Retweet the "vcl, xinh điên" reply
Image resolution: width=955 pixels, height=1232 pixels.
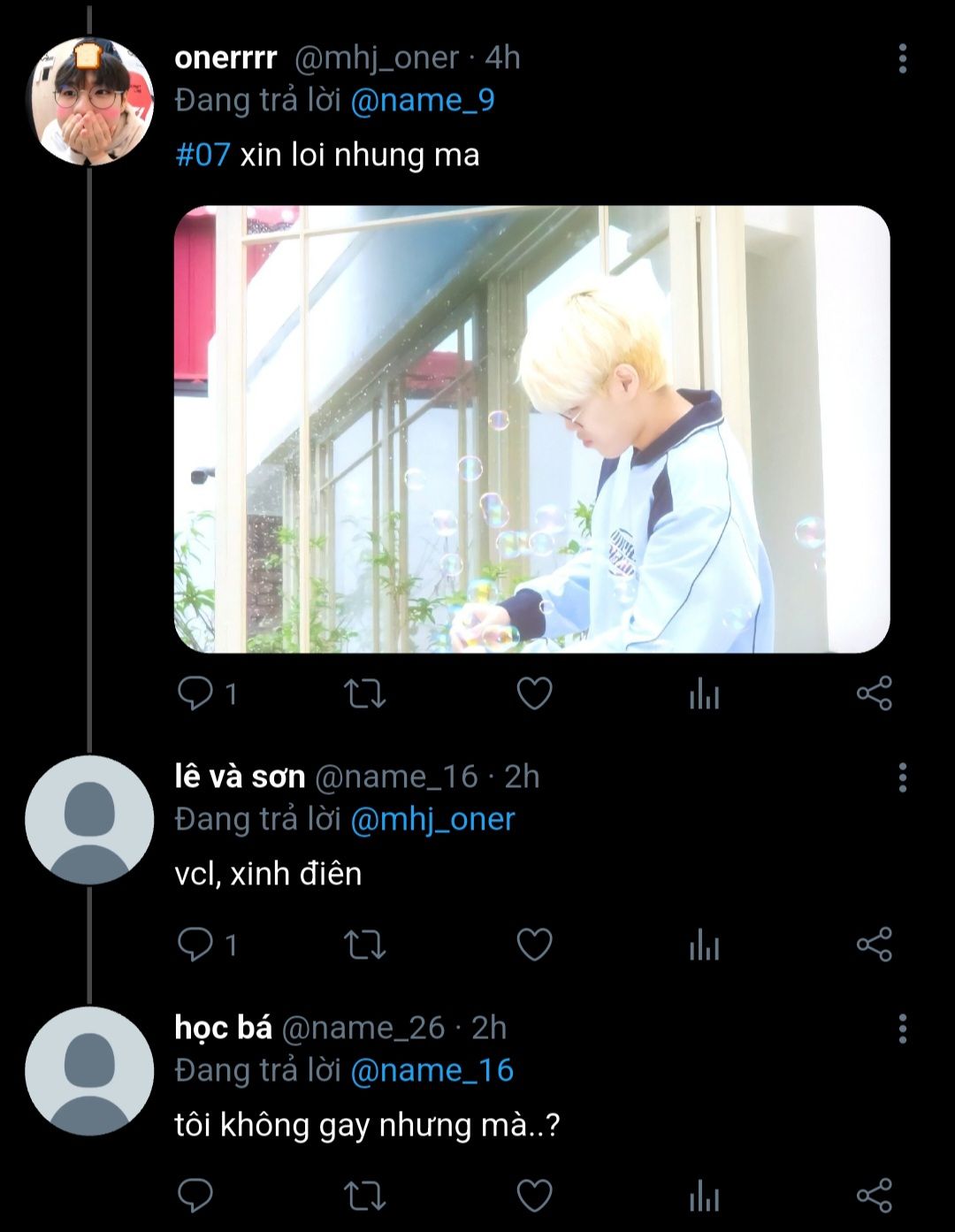[x=364, y=945]
